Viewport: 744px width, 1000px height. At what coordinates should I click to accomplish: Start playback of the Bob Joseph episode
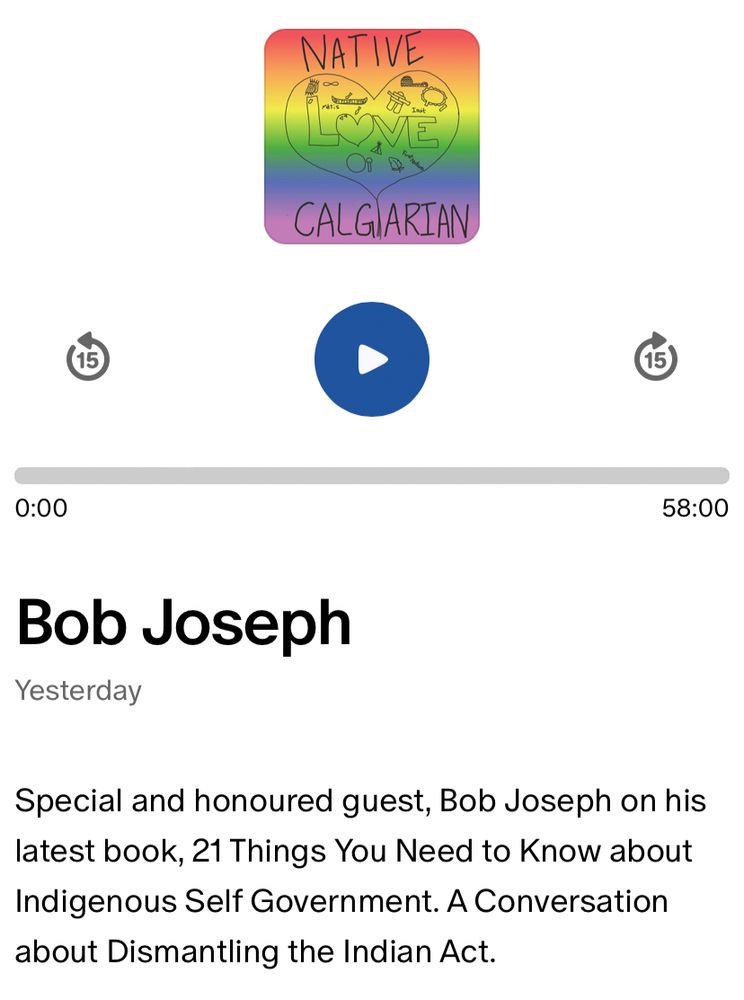tap(372, 358)
